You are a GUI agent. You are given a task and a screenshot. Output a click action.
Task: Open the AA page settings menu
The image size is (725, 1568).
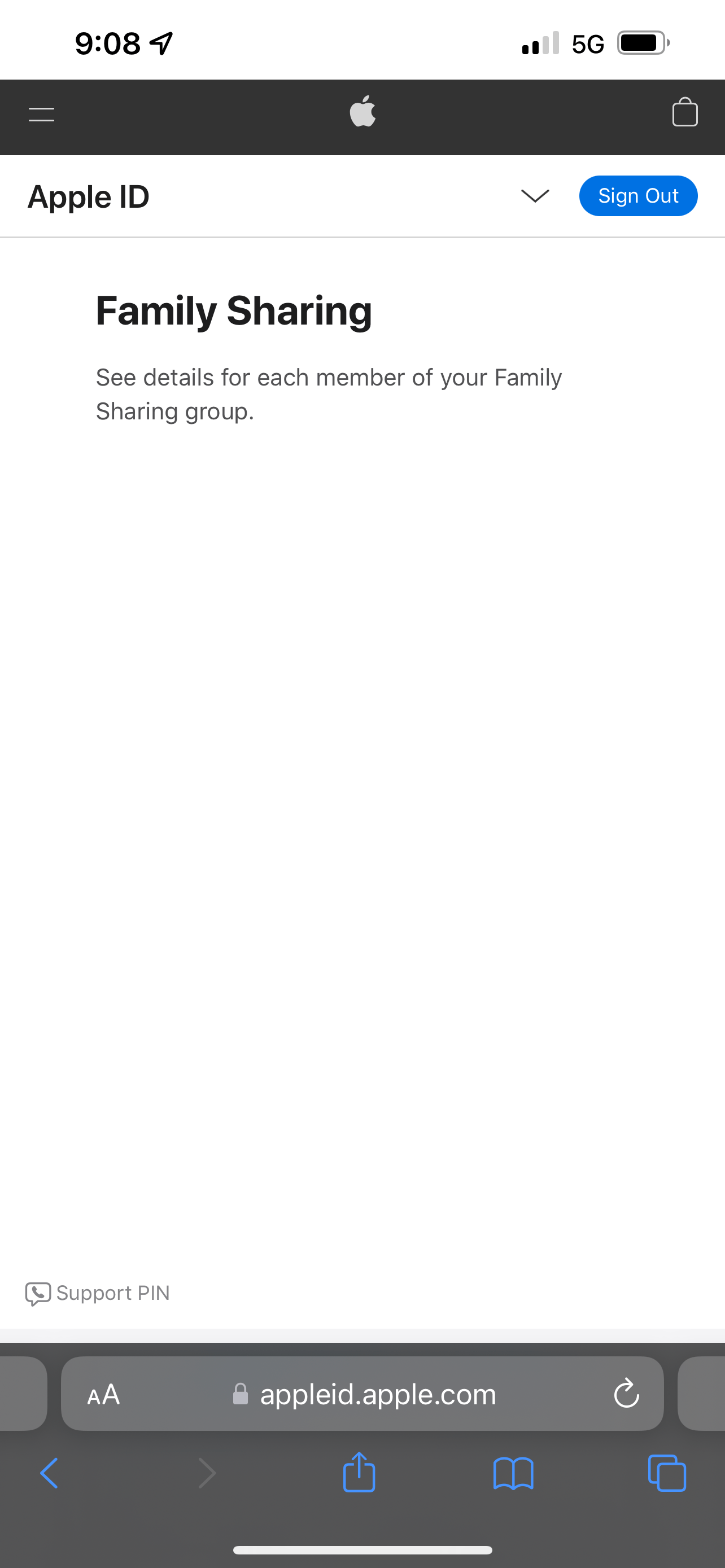pos(103,1395)
